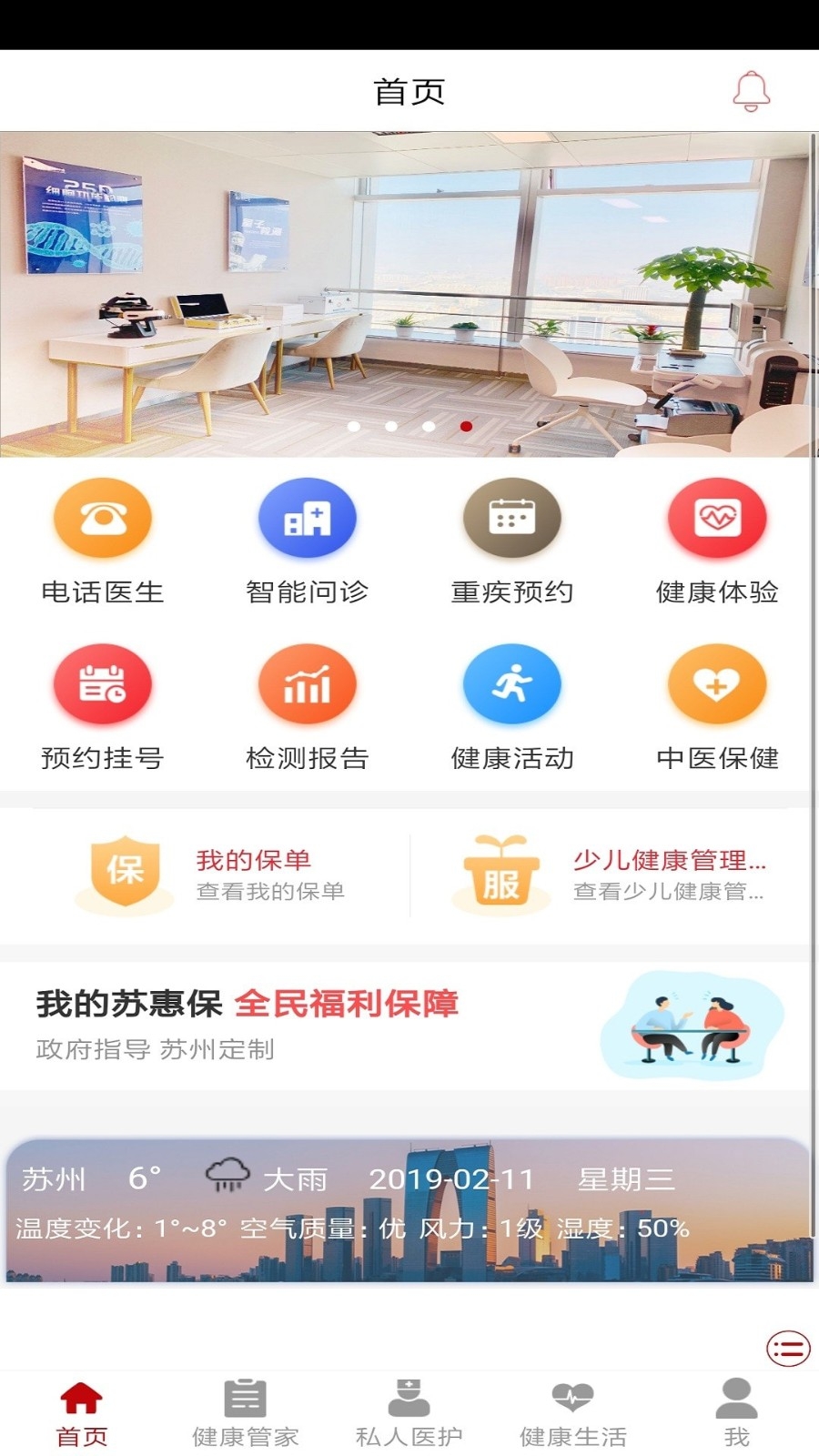Select the 首页 home tab
The image size is (819, 1456).
tap(82, 1413)
